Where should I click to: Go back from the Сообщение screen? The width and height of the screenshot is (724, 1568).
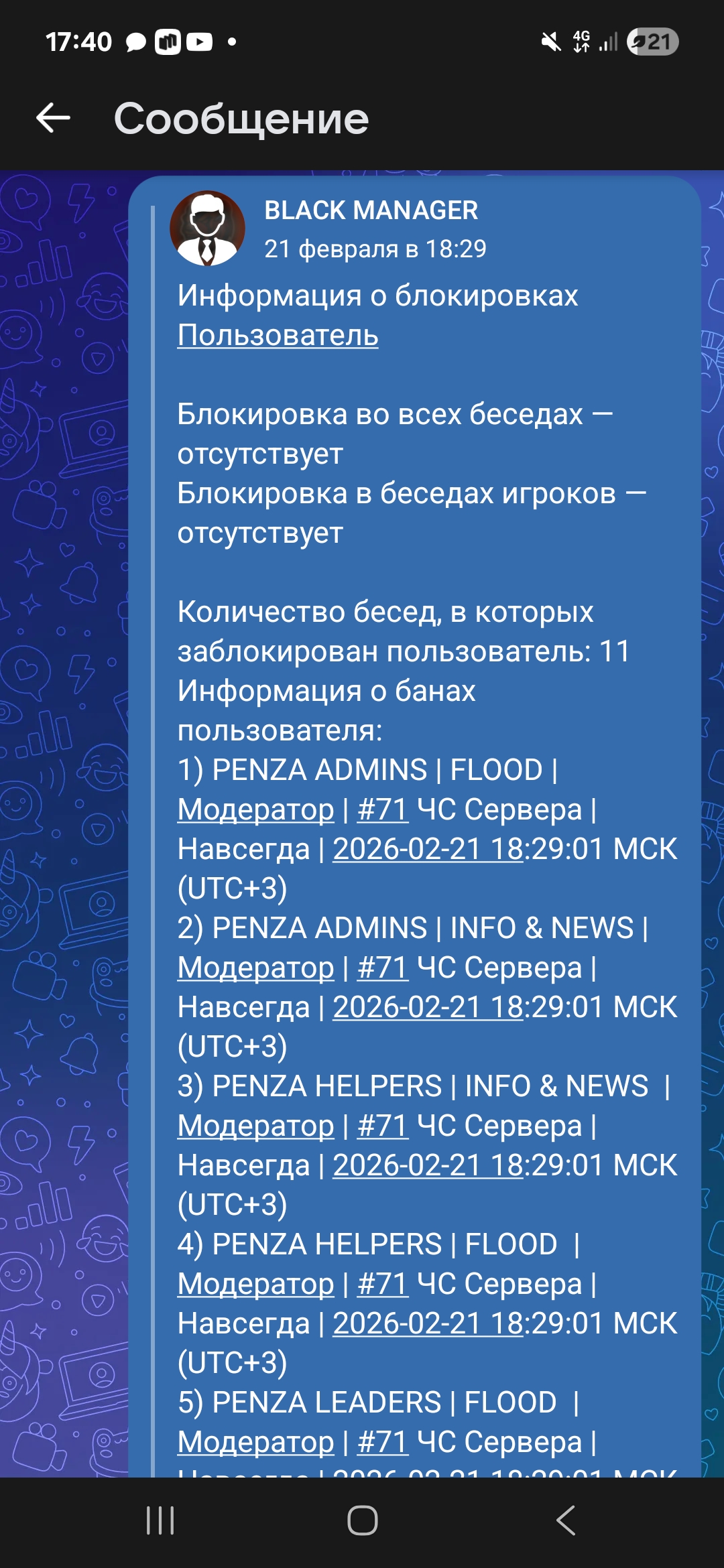53,119
